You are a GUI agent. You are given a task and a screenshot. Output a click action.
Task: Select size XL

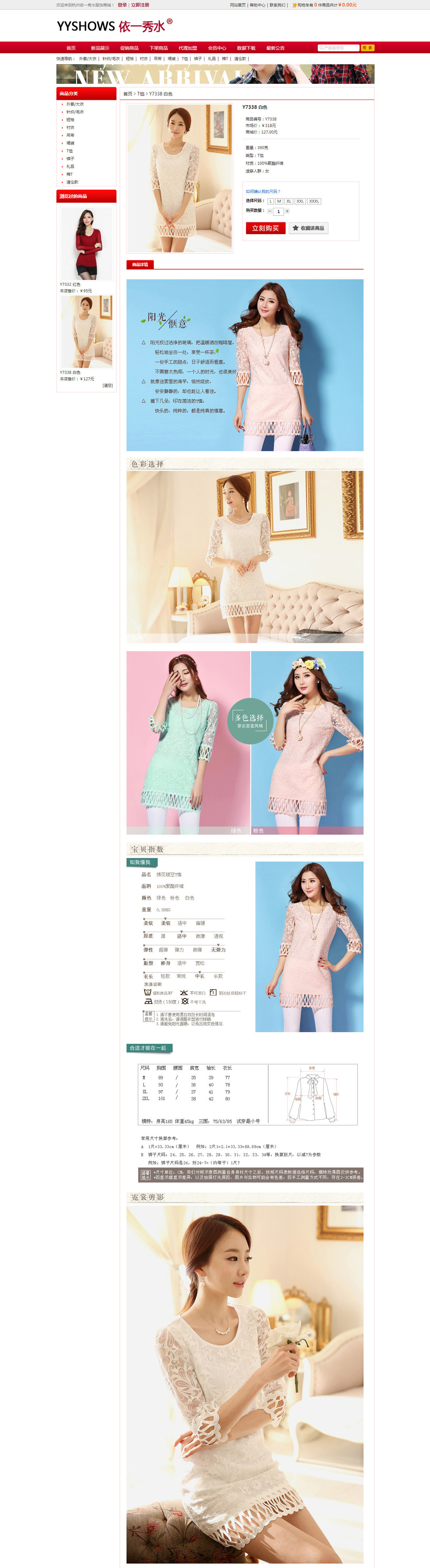click(x=289, y=201)
